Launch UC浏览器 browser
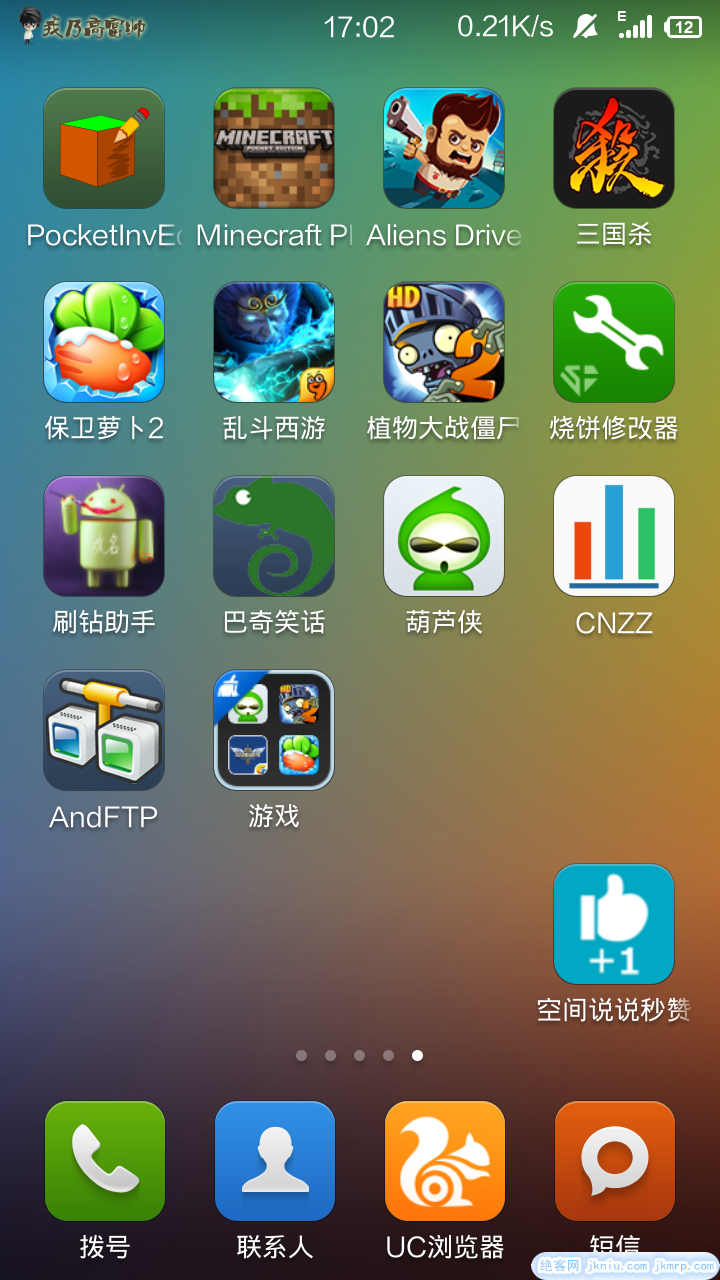The width and height of the screenshot is (720, 1280). pyautogui.click(x=444, y=1161)
